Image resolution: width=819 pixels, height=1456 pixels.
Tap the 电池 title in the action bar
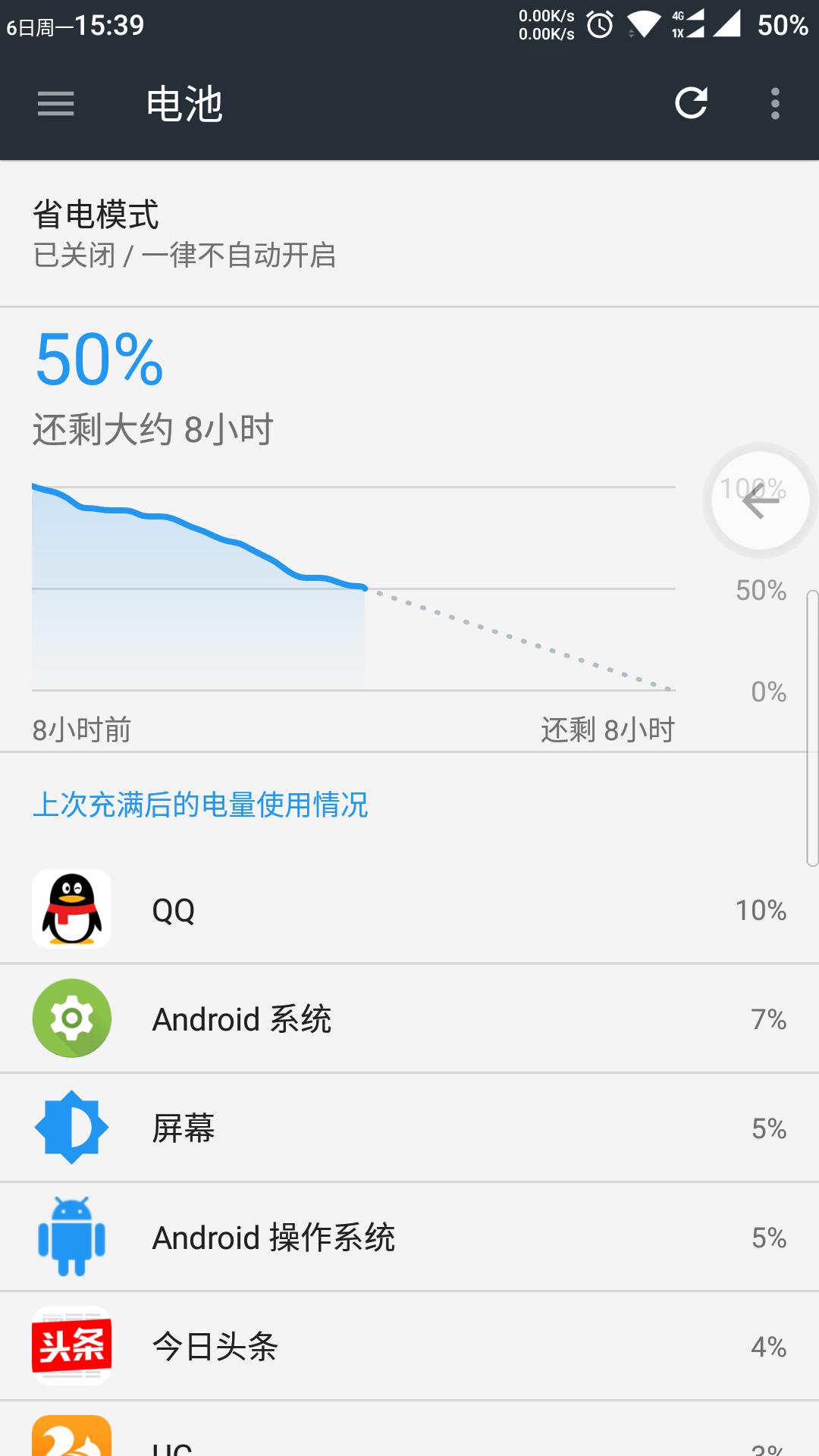[x=184, y=104]
